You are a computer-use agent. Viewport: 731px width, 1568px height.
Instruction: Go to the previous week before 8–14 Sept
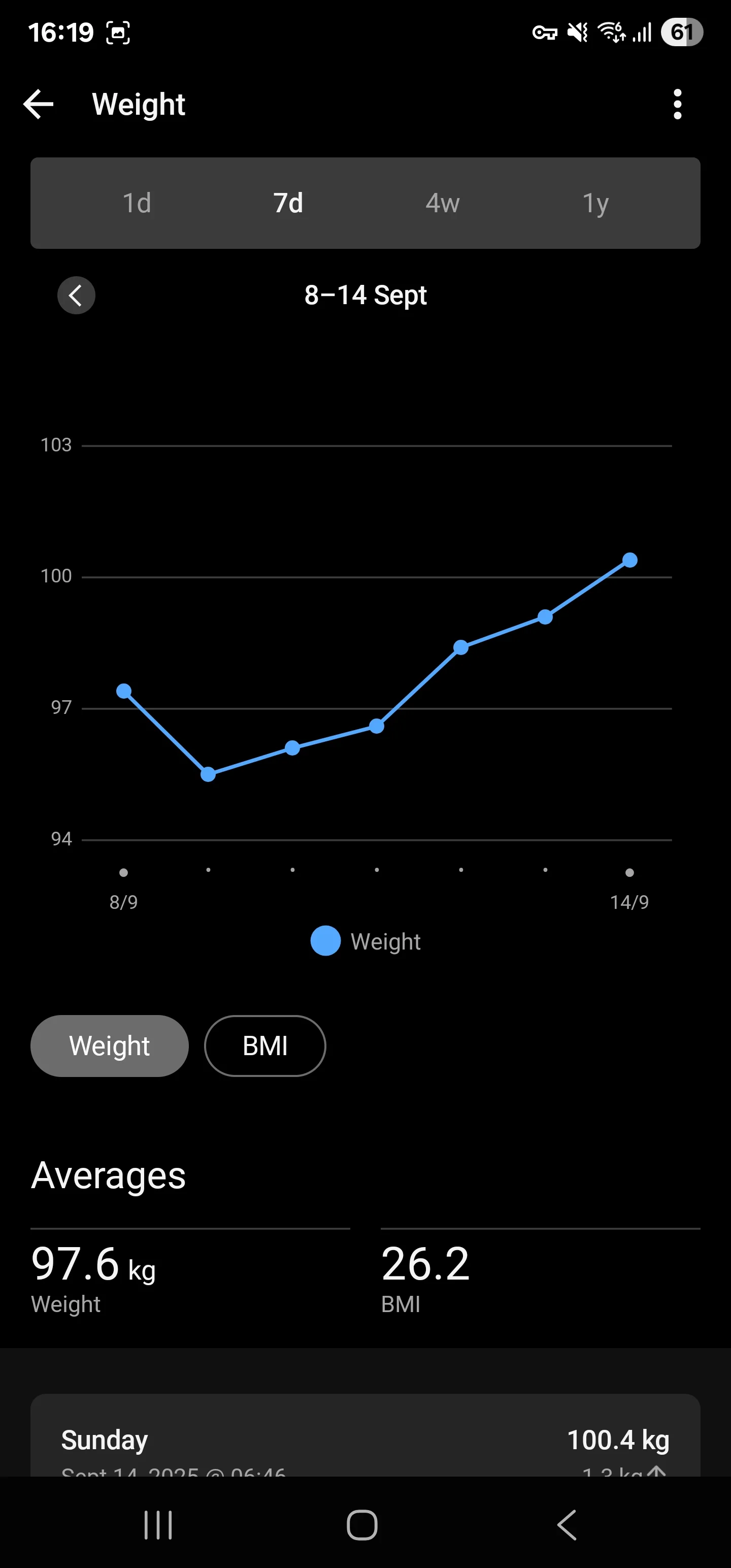[x=76, y=296]
